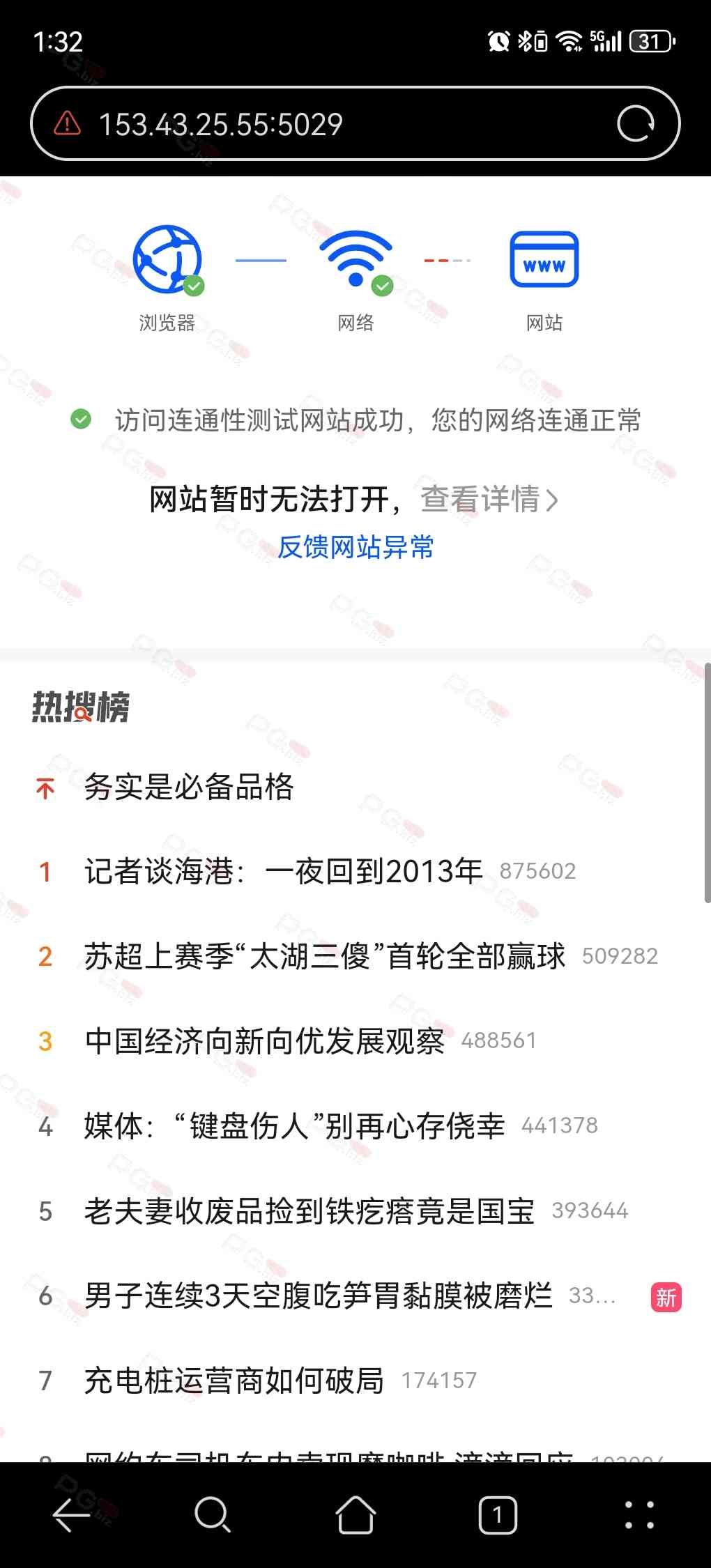Tap the address bar showing 153.43.25.55:5029
Image resolution: width=711 pixels, height=1568 pixels.
335,125
